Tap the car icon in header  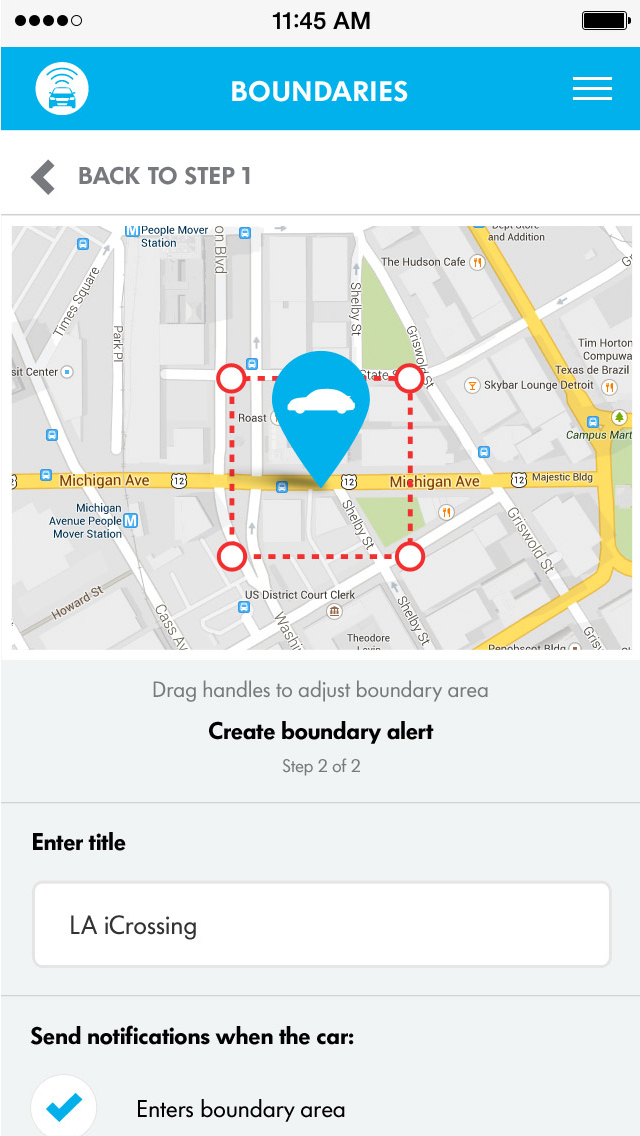62,89
